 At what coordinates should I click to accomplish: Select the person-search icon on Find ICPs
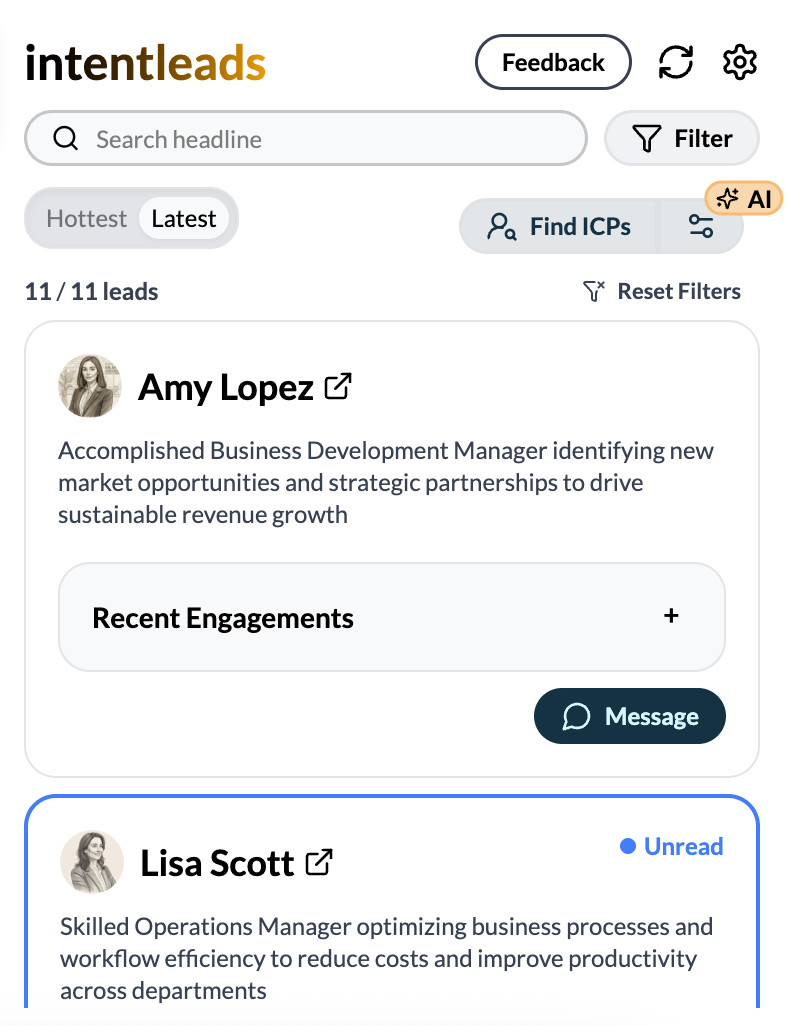point(504,227)
